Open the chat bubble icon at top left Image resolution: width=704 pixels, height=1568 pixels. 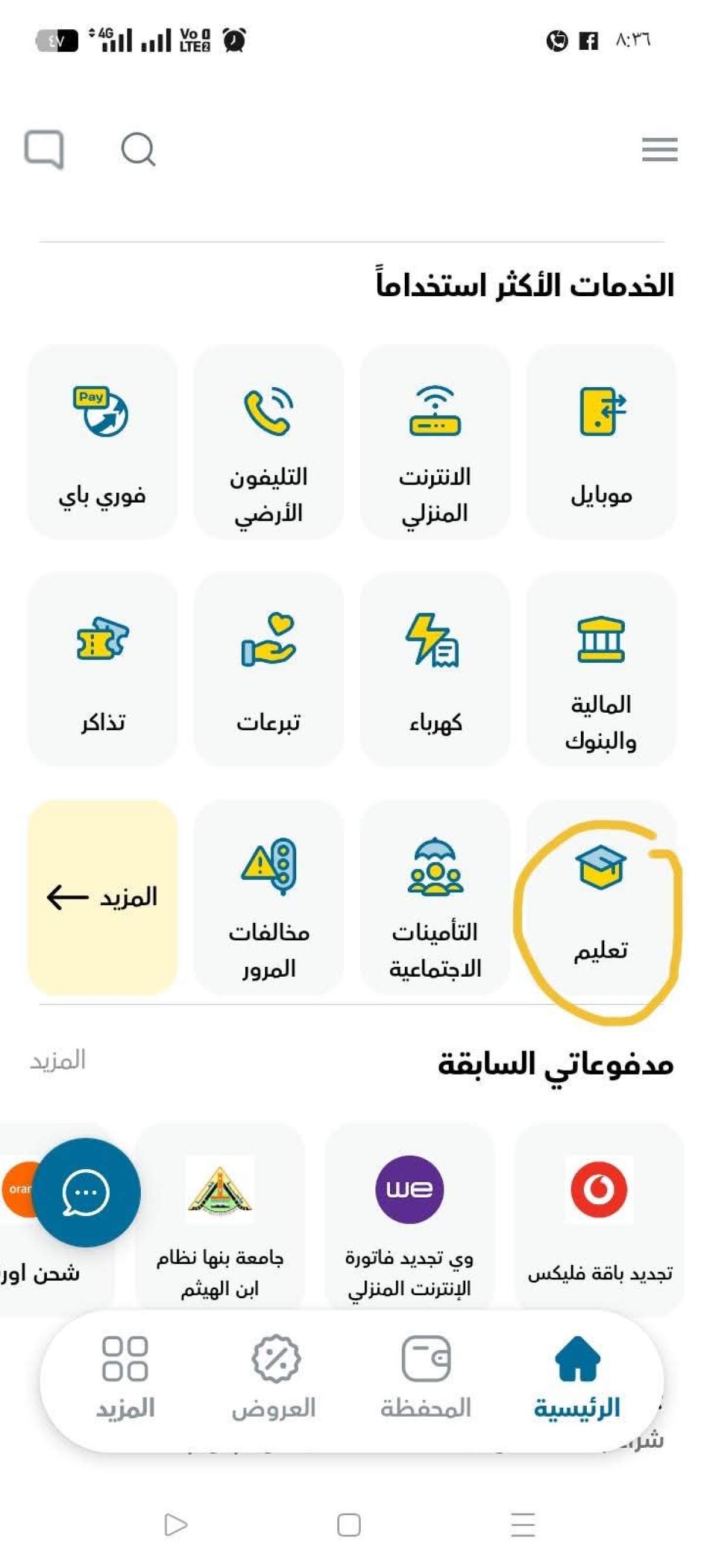[x=46, y=149]
